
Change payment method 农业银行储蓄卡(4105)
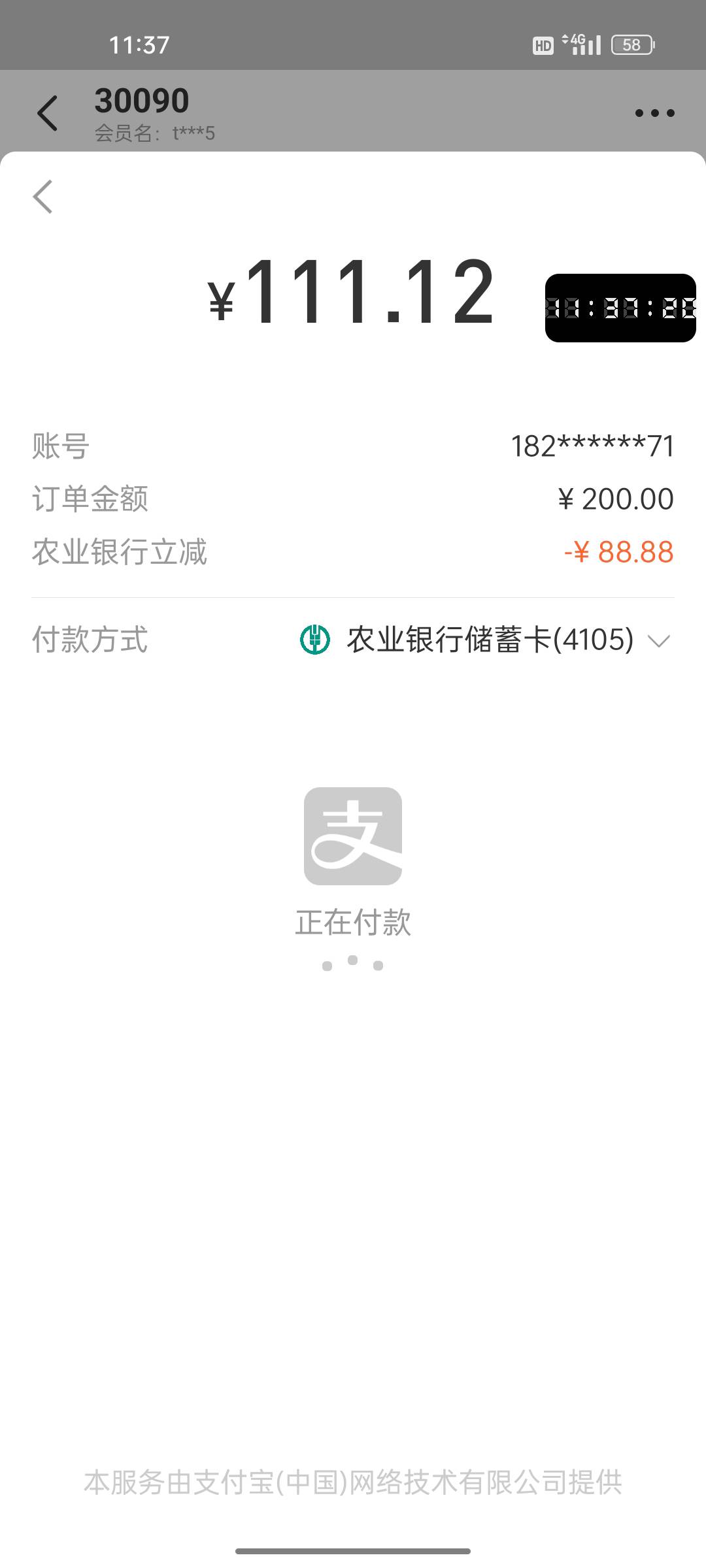484,640
